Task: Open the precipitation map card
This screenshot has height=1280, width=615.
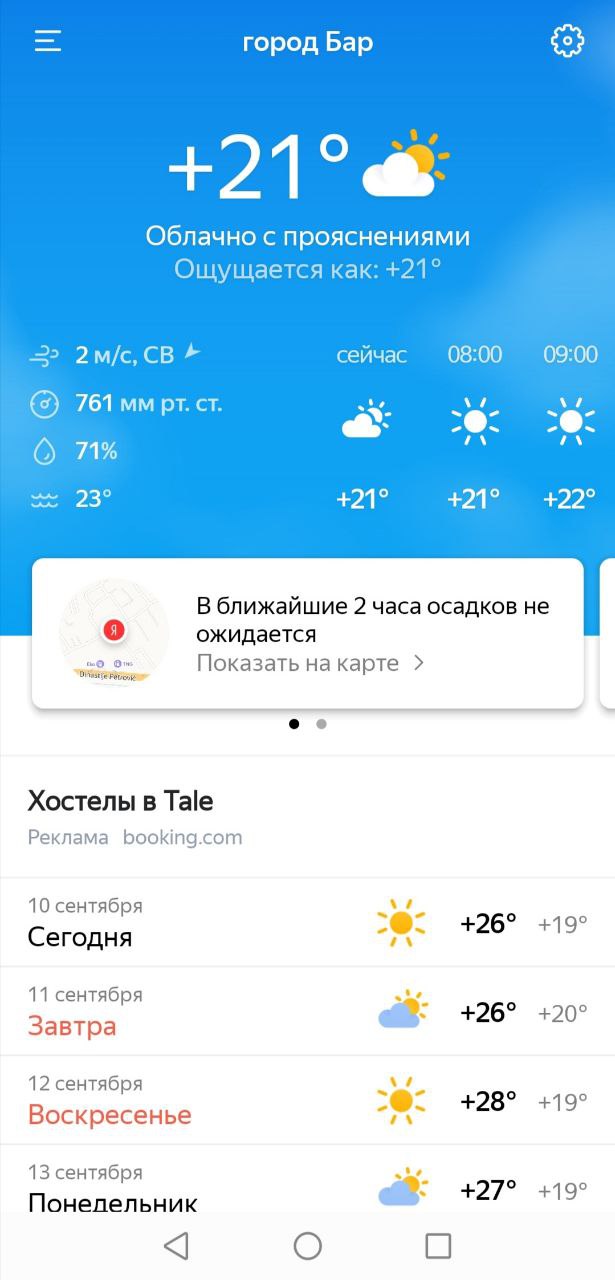Action: pos(308,634)
